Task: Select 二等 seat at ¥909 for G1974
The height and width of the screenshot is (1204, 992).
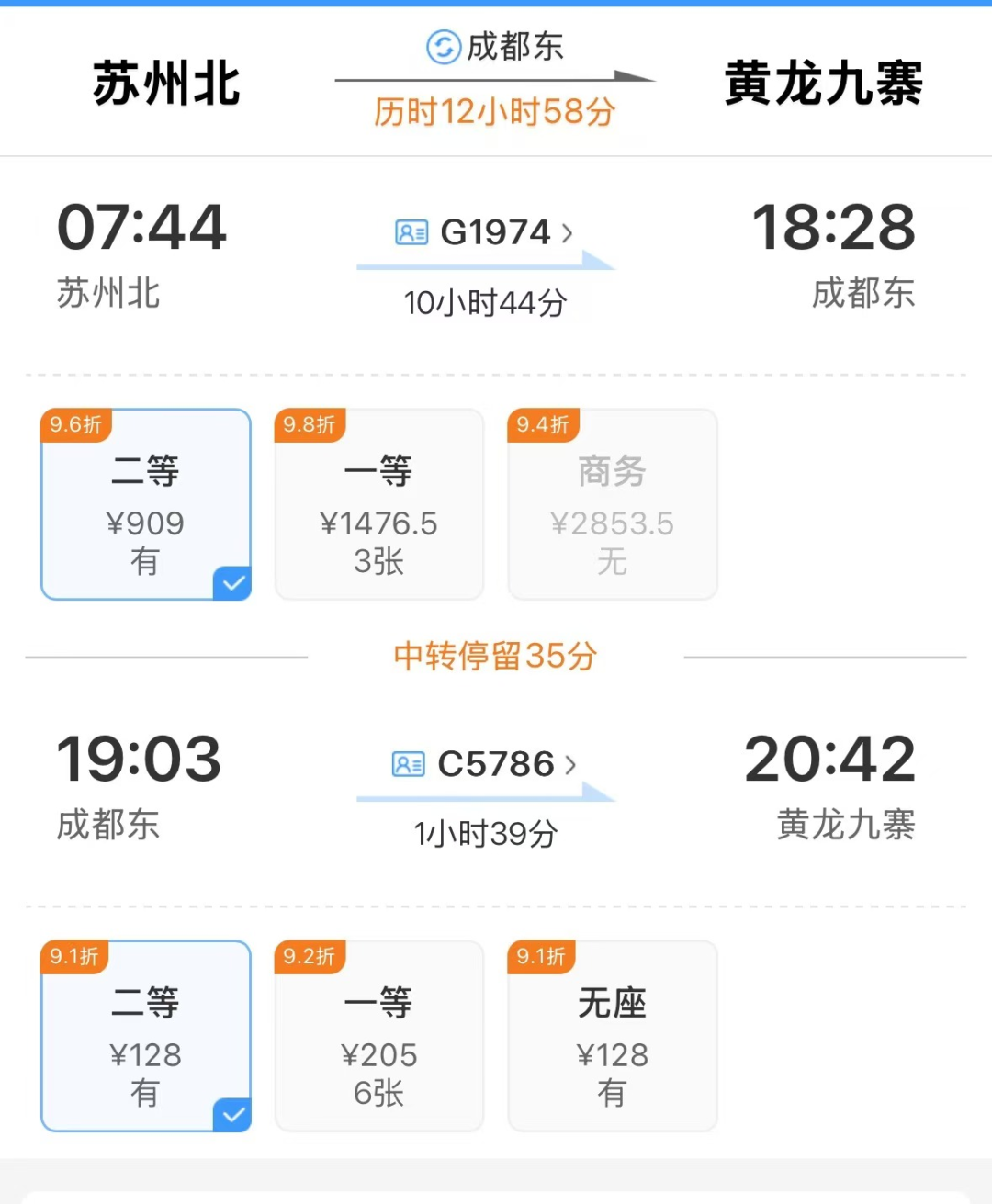Action: 146,505
